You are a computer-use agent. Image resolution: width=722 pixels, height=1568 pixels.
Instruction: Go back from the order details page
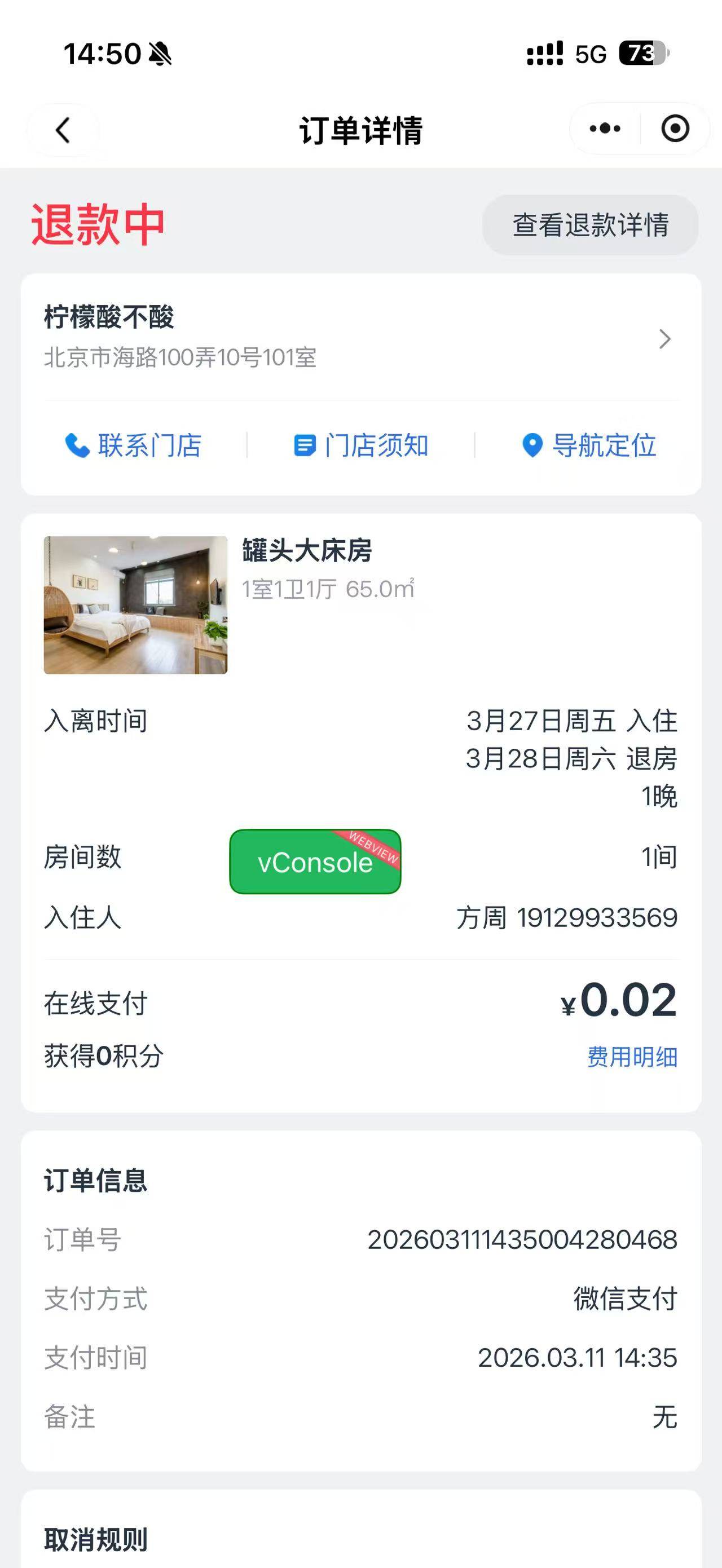(63, 130)
